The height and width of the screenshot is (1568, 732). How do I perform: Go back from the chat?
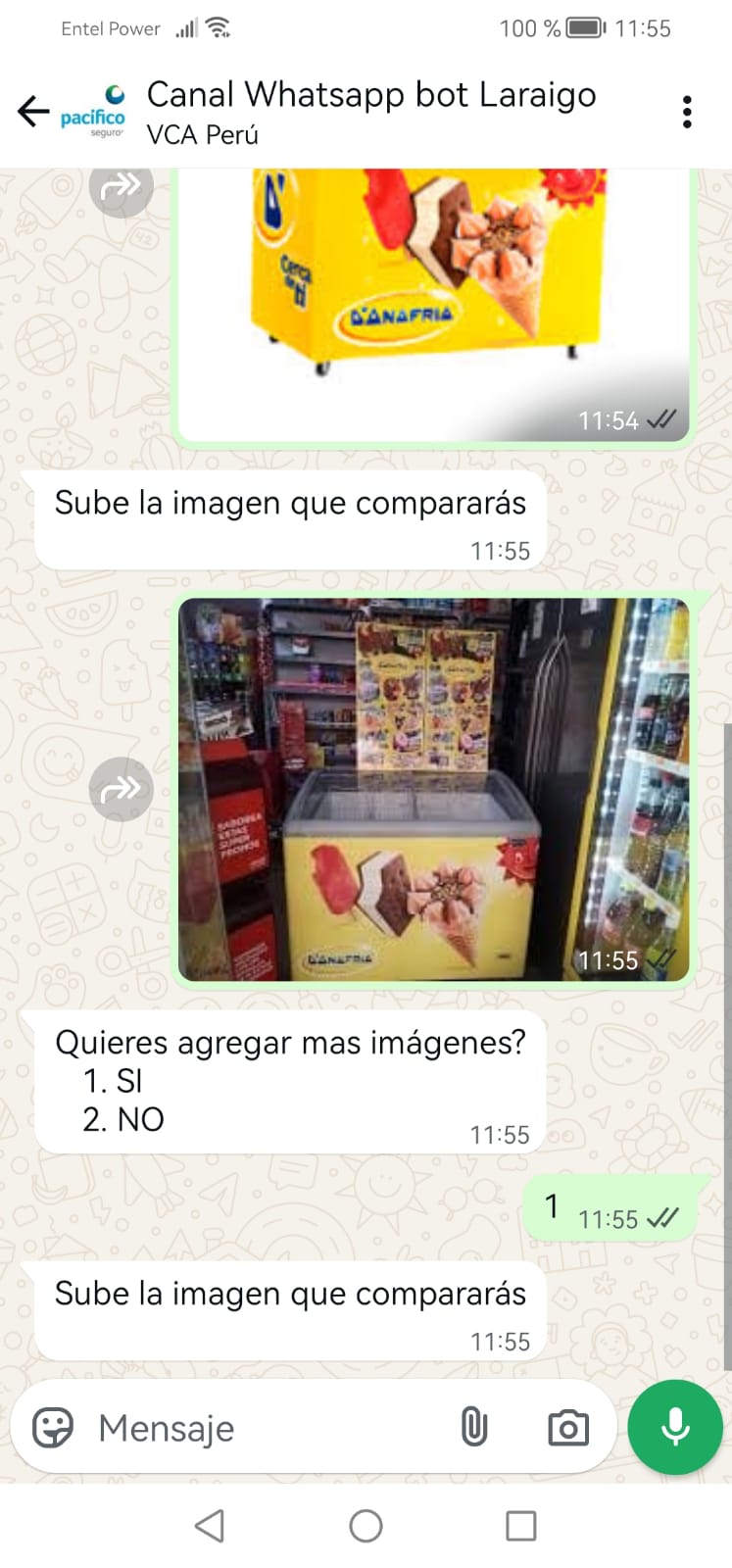pos(33,112)
